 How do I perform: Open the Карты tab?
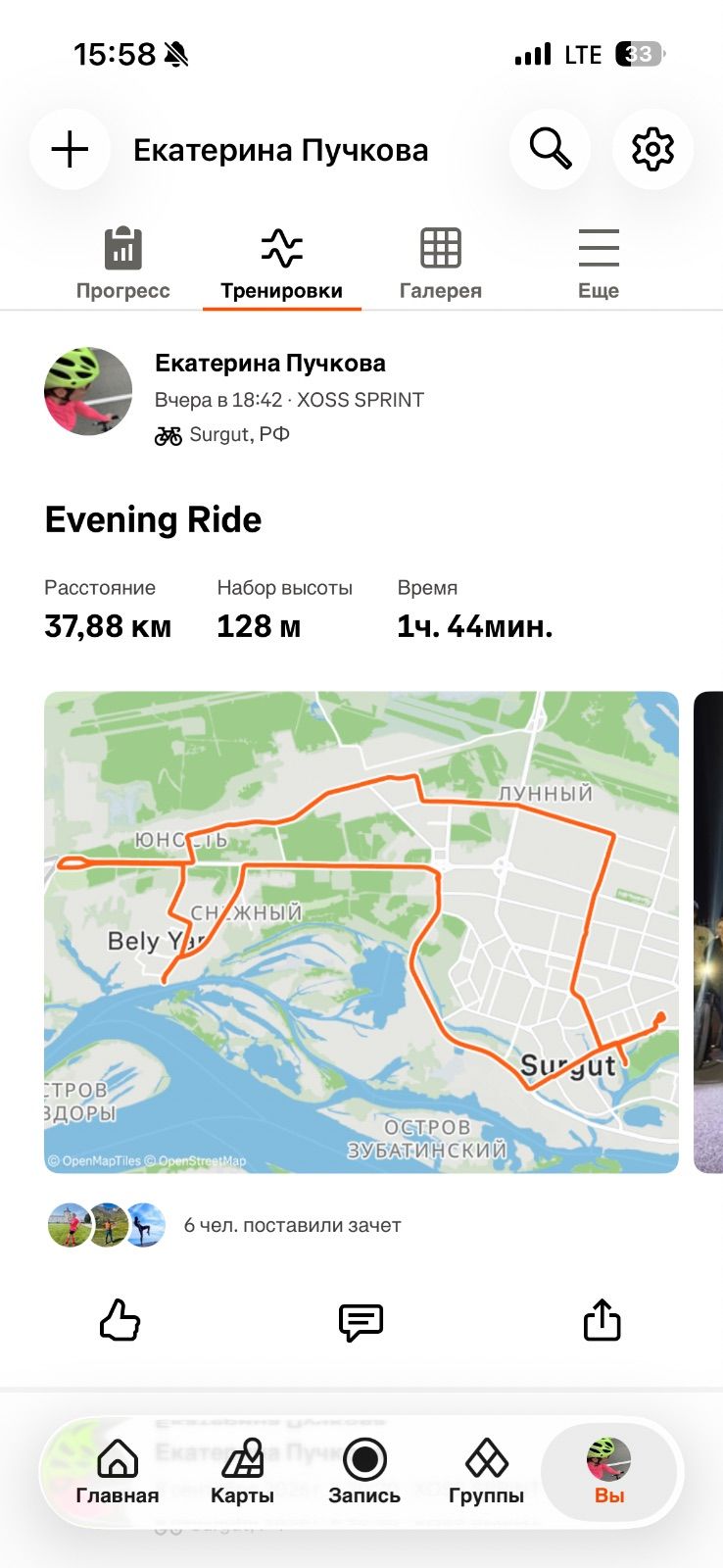(242, 1471)
